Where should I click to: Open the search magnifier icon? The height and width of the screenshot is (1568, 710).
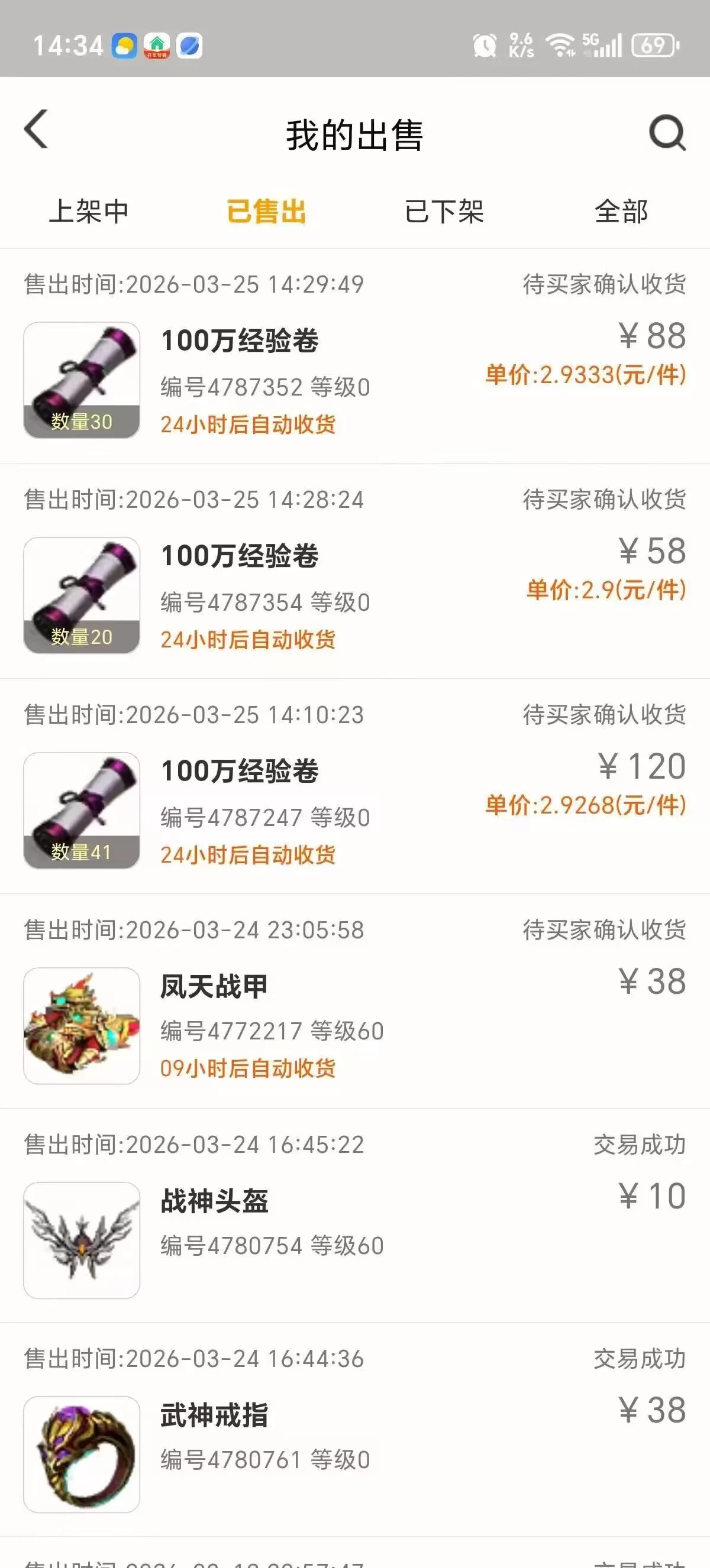(667, 132)
